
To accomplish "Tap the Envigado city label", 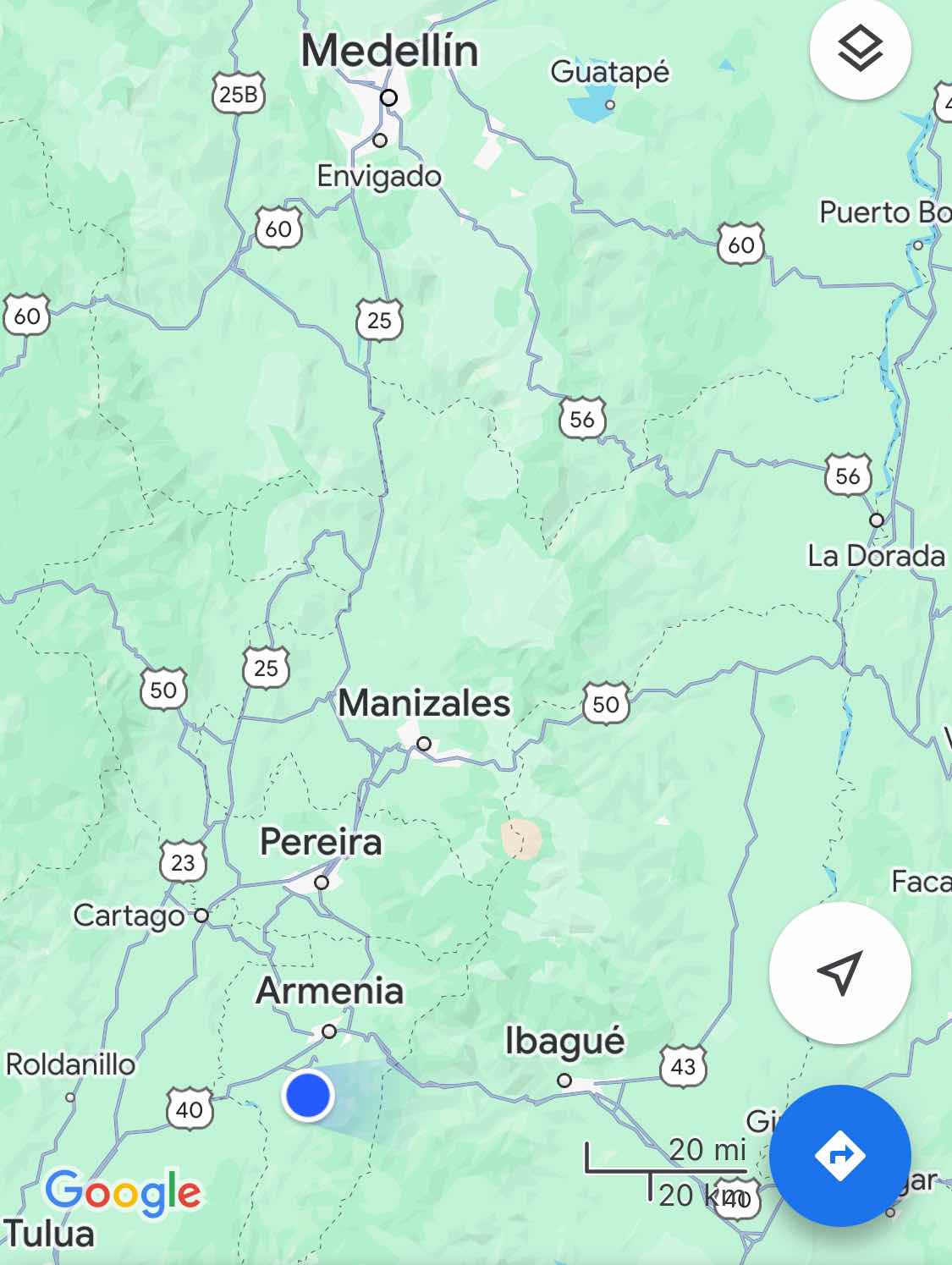I will pos(379,176).
